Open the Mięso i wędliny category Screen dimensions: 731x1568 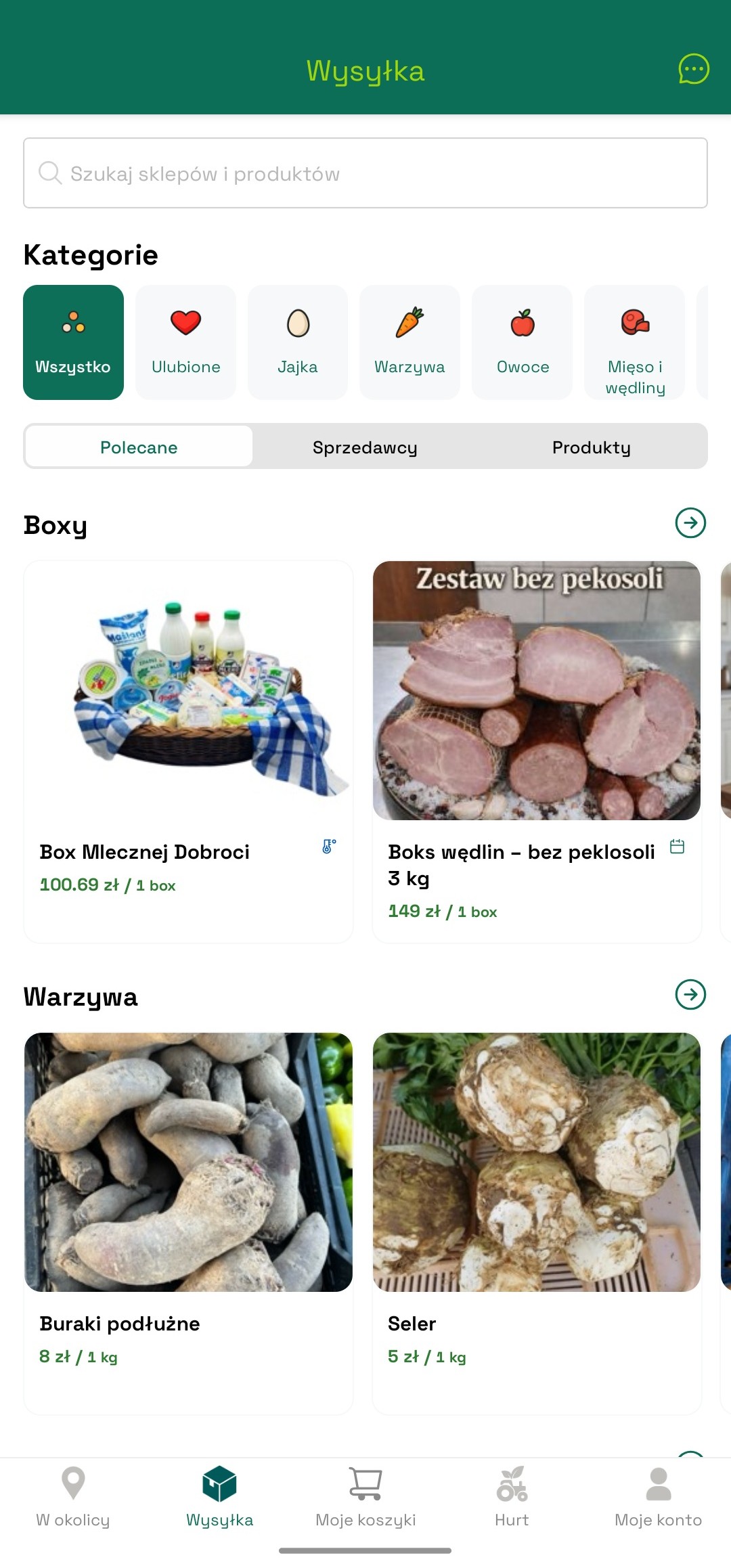click(x=634, y=342)
